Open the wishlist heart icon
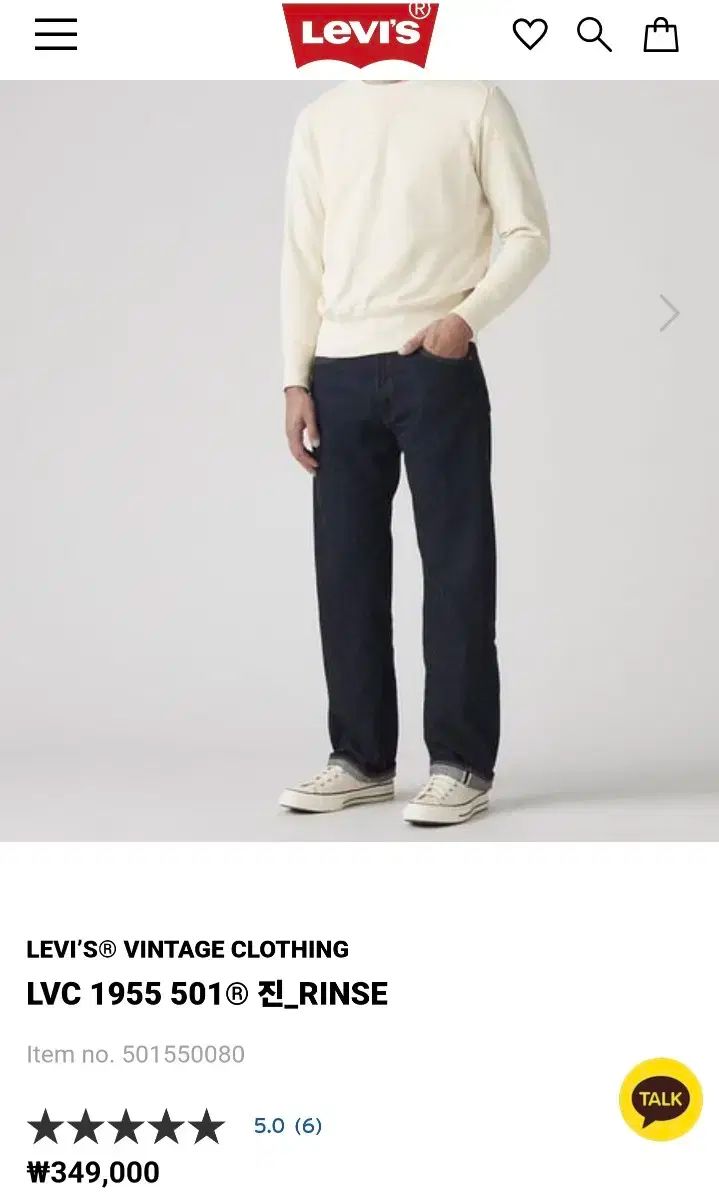This screenshot has width=719, height=1200. tap(530, 35)
